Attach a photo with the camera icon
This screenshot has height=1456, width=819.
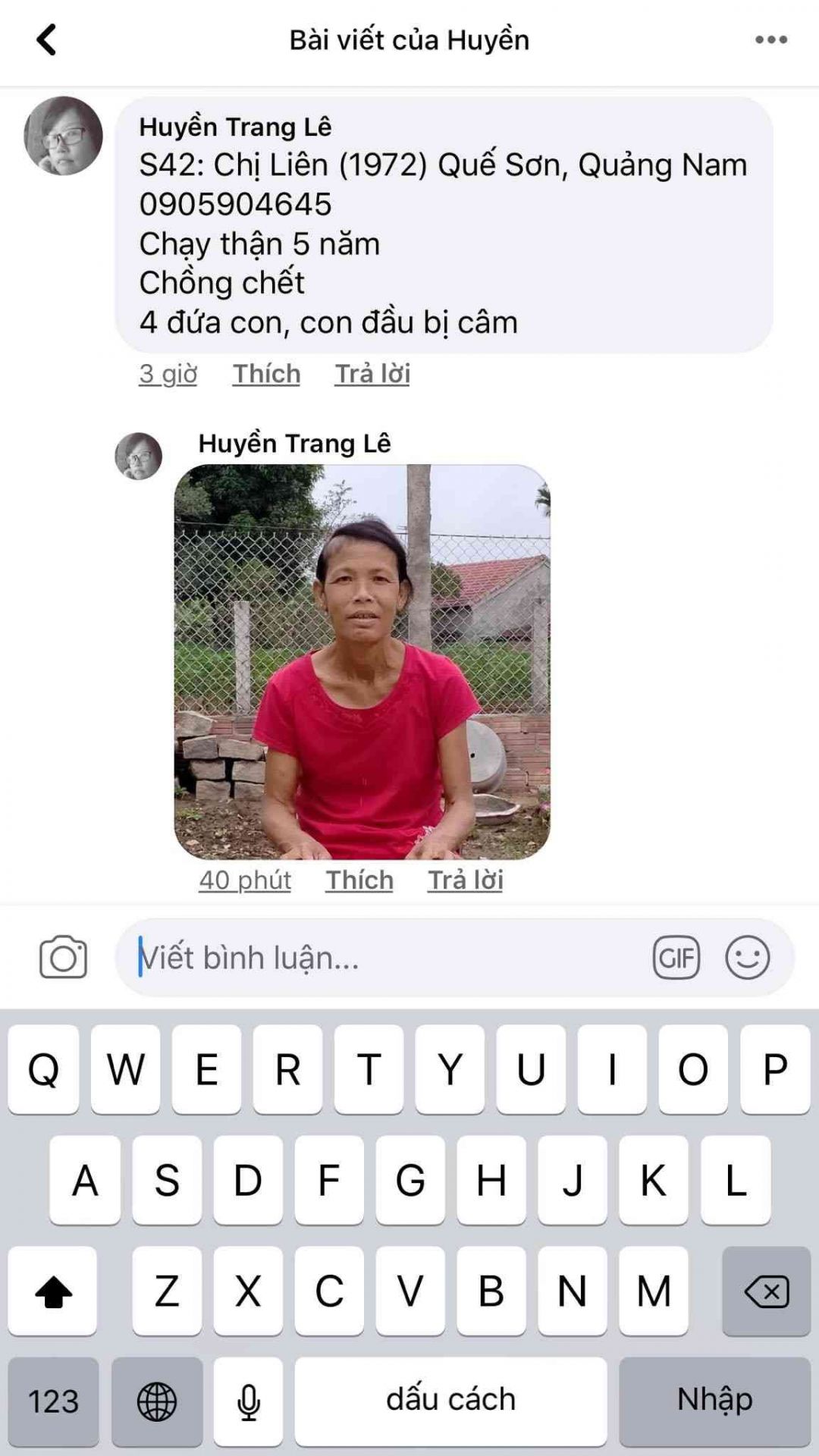coord(63,958)
